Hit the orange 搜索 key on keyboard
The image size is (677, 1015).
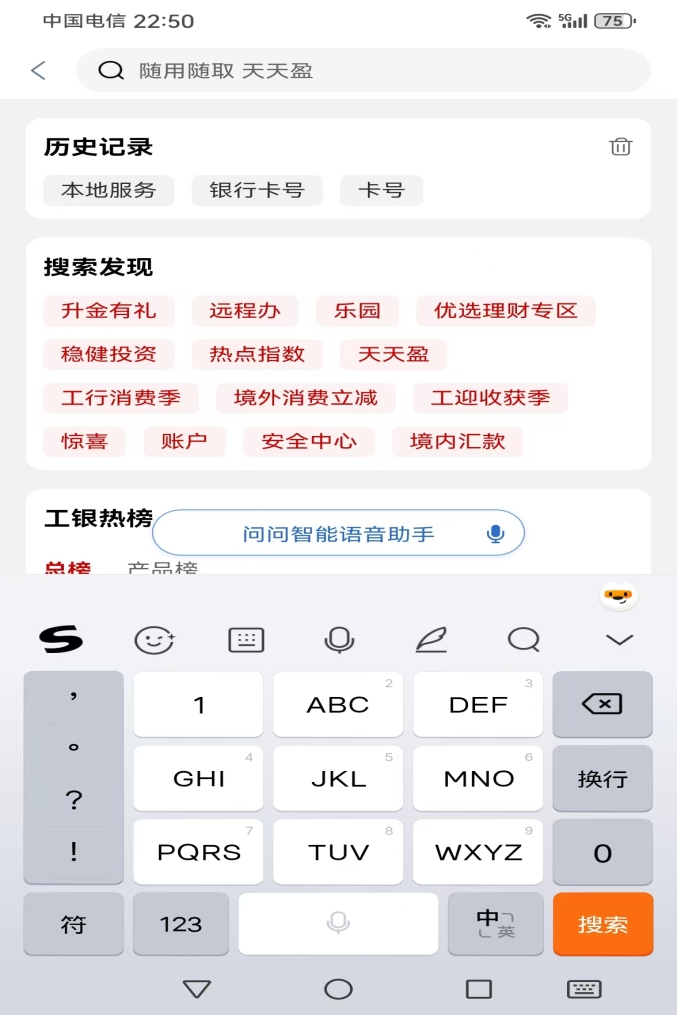(x=602, y=924)
